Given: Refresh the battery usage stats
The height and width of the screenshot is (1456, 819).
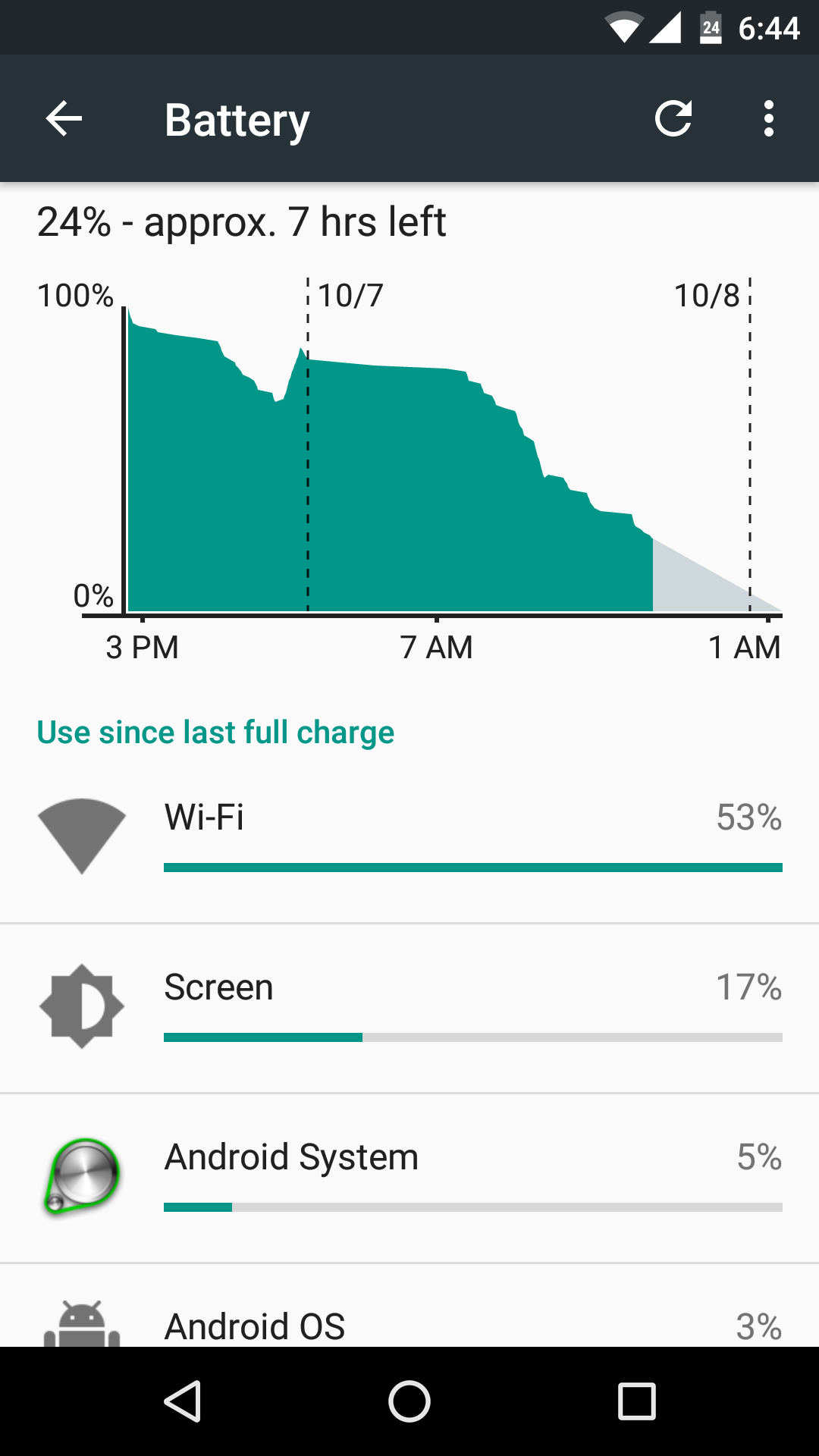Looking at the screenshot, I should (x=673, y=118).
